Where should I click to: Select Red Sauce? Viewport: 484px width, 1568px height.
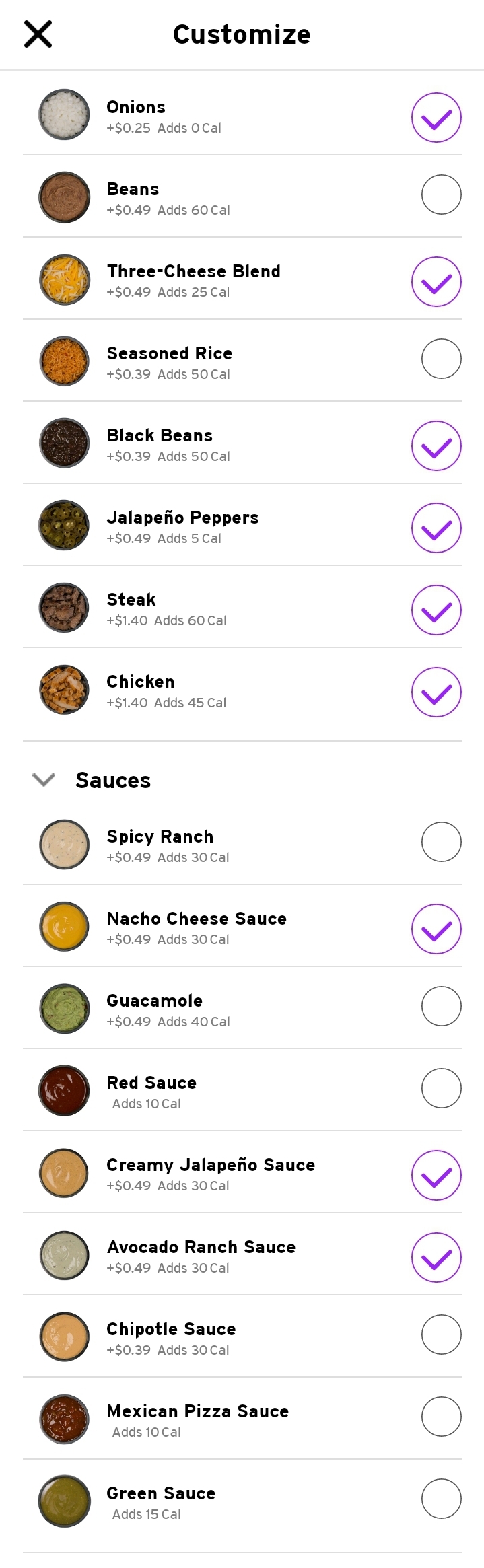pyautogui.click(x=442, y=1088)
